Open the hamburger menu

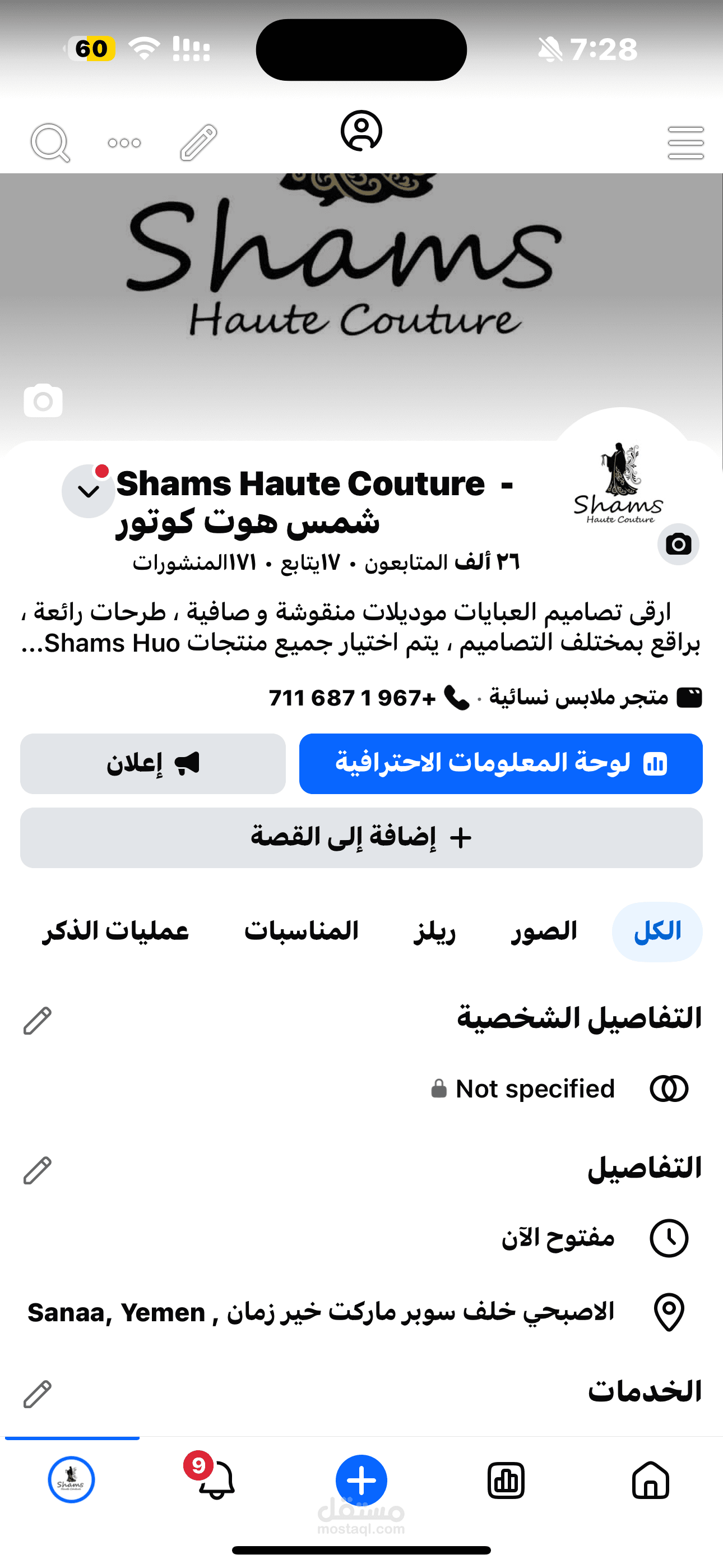tap(685, 143)
